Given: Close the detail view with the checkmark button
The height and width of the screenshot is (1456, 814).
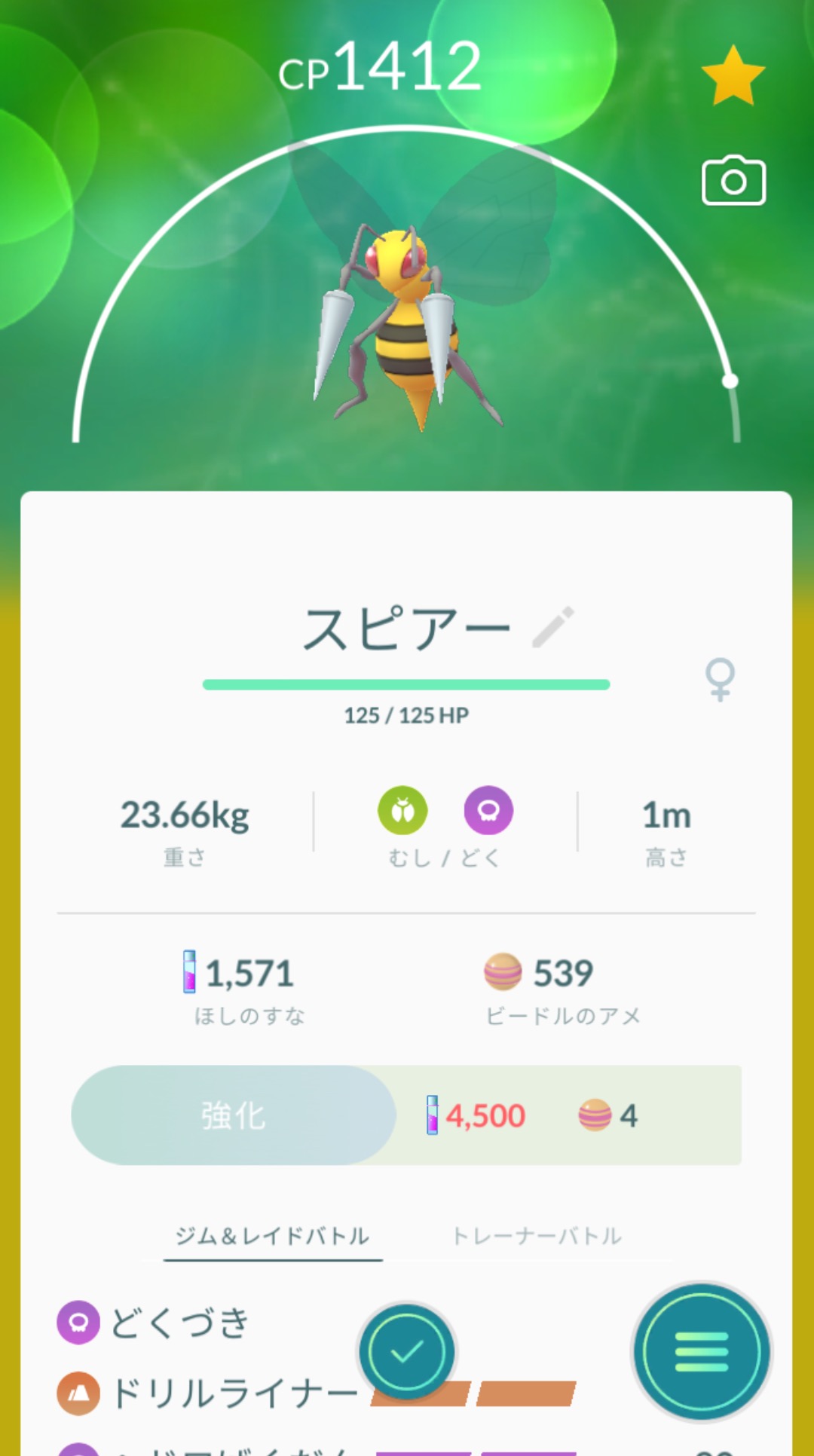Looking at the screenshot, I should click(x=407, y=1352).
